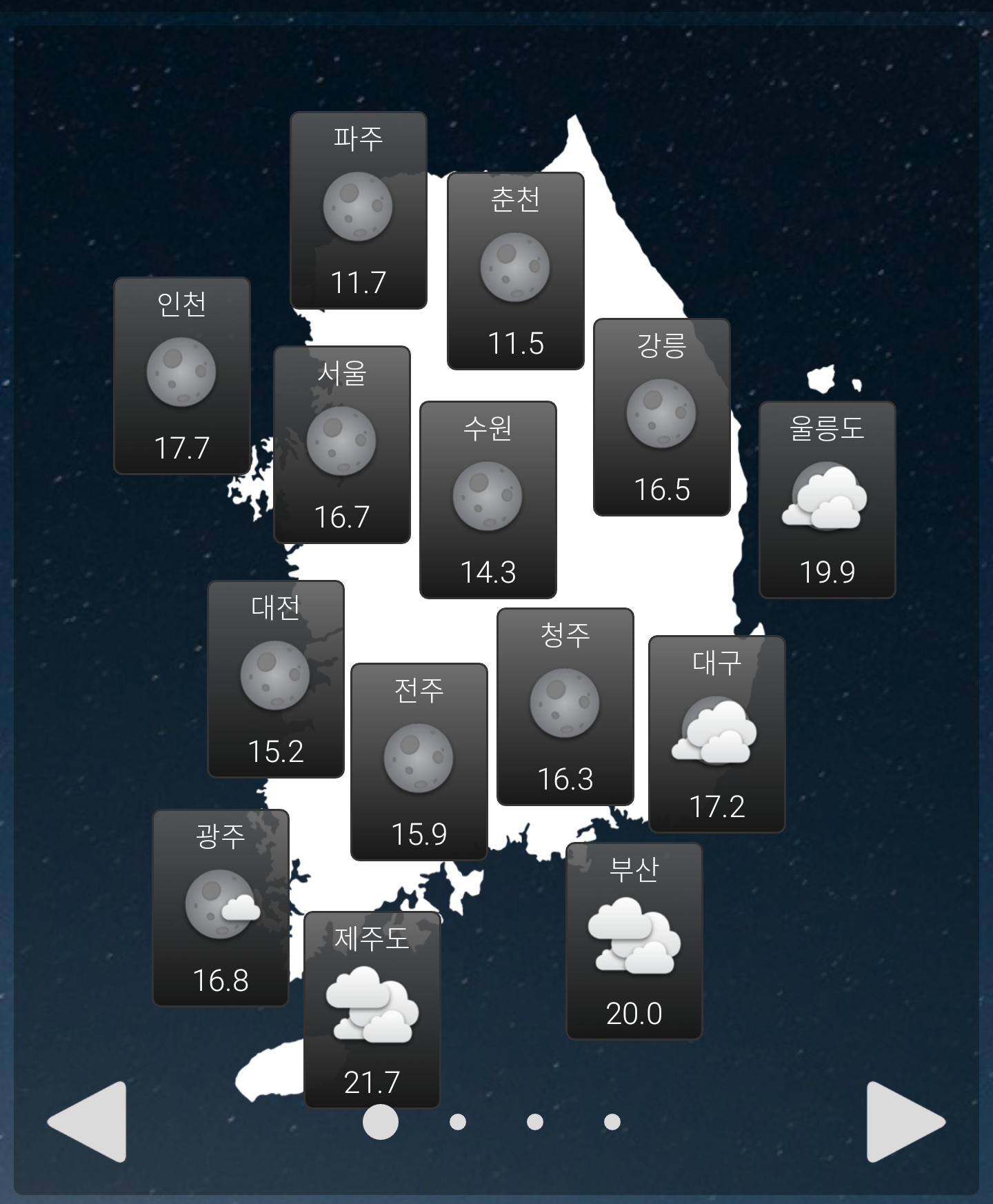This screenshot has width=993, height=1204.
Task: Open the 광주 weather card
Action: point(221,908)
